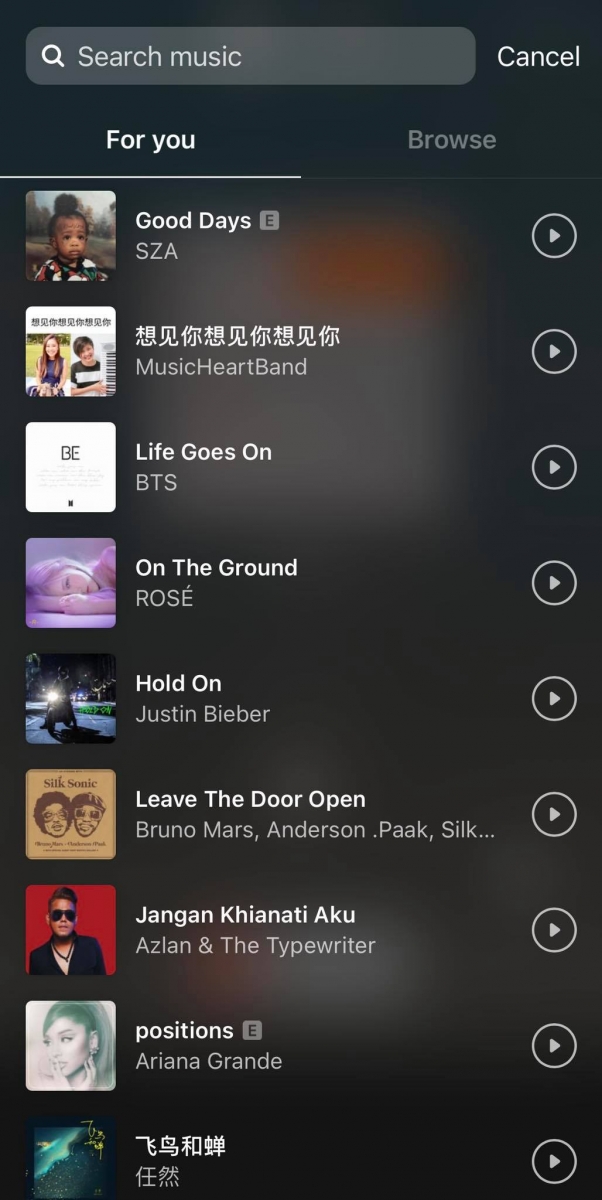Image resolution: width=602 pixels, height=1200 pixels.
Task: Preview Hold On by Justin Bieber
Action: (x=554, y=699)
